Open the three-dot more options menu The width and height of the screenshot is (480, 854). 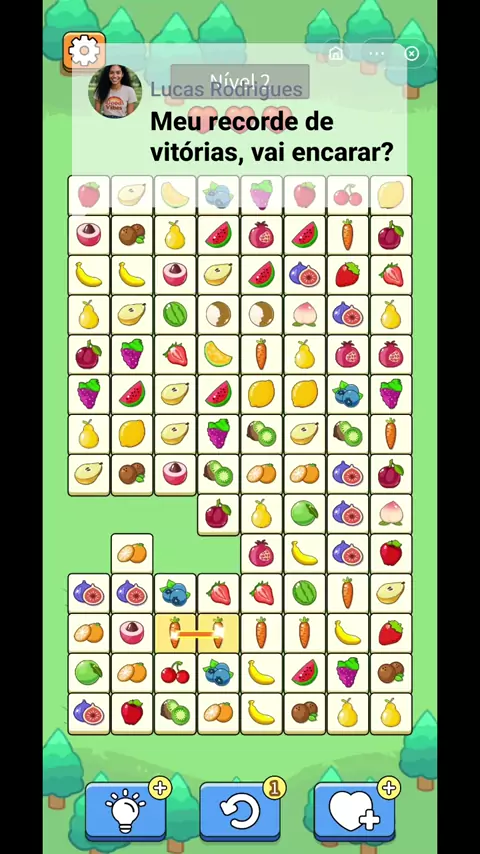[x=376, y=53]
